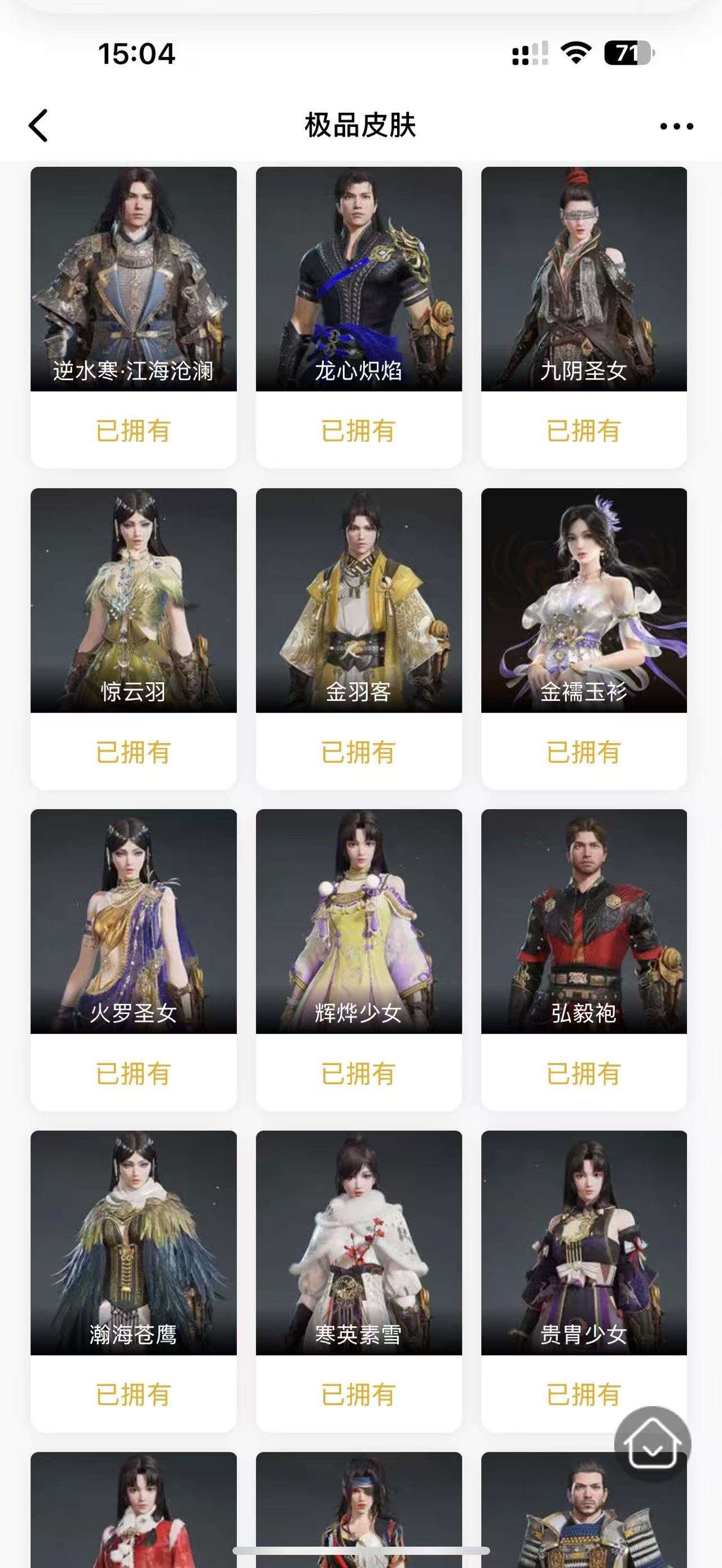Select the 九阴圣女 skin card
The width and height of the screenshot is (722, 1568).
[584, 280]
